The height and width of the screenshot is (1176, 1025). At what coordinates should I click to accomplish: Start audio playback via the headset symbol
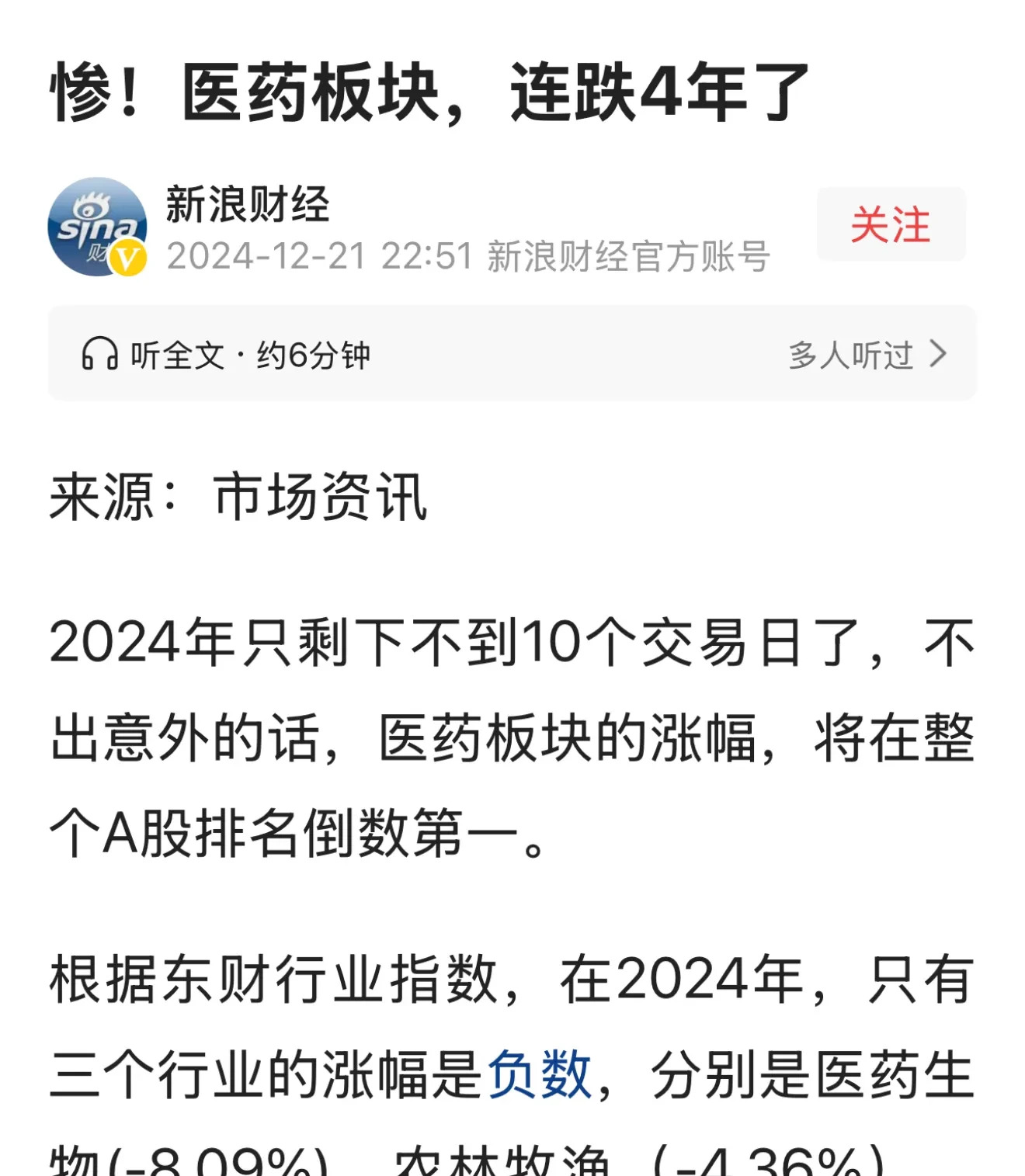99,353
